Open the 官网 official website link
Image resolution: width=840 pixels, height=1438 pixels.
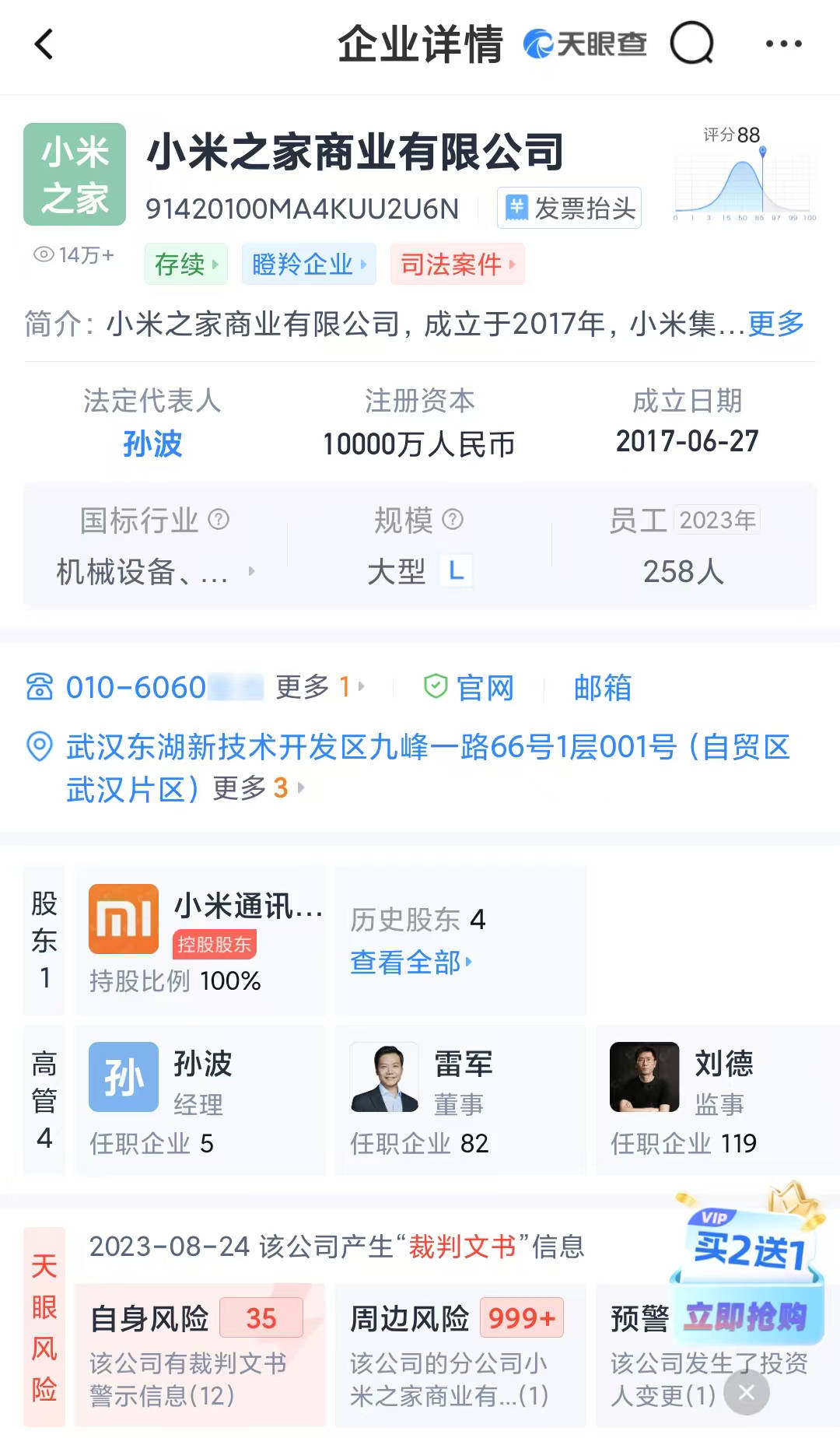point(469,688)
